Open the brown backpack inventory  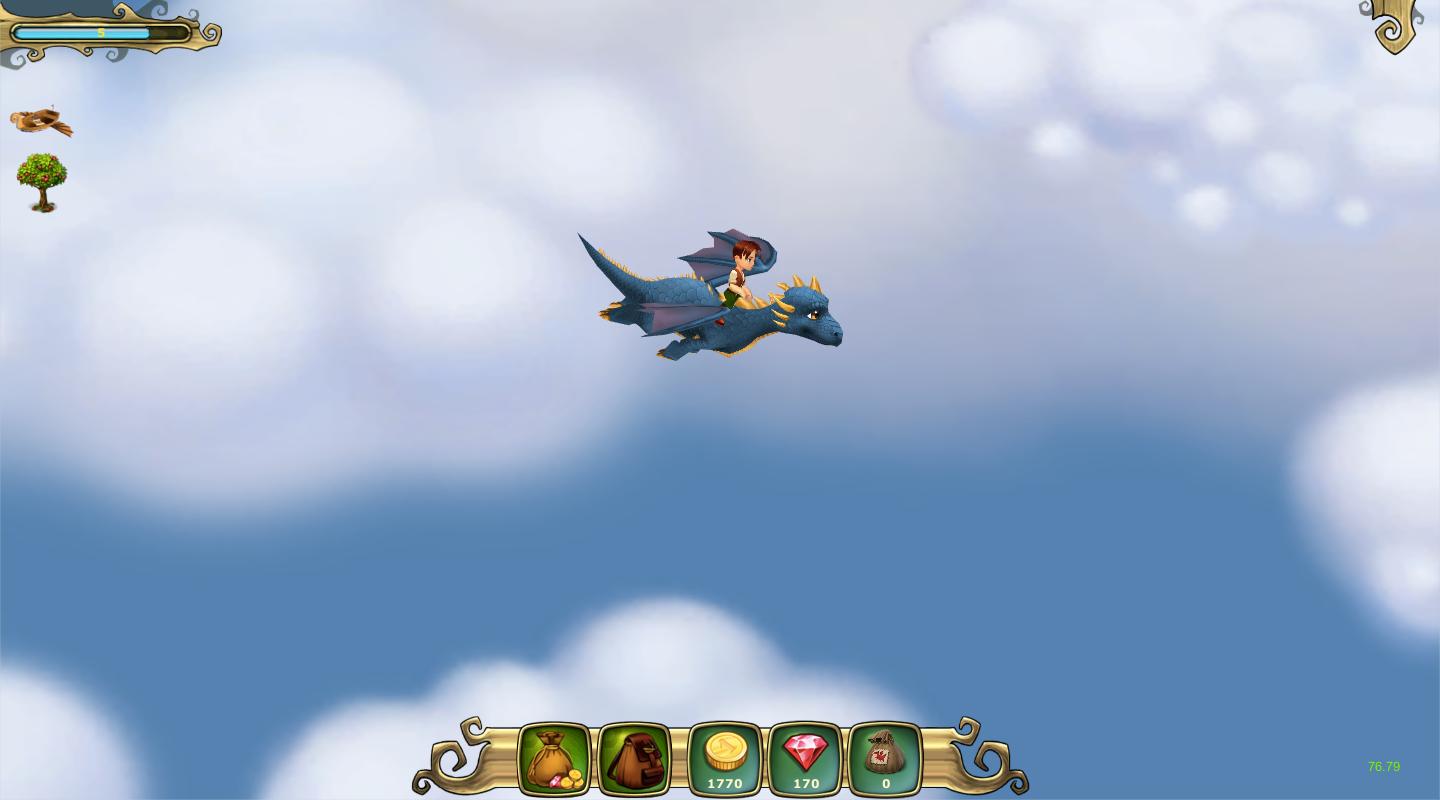(634, 759)
